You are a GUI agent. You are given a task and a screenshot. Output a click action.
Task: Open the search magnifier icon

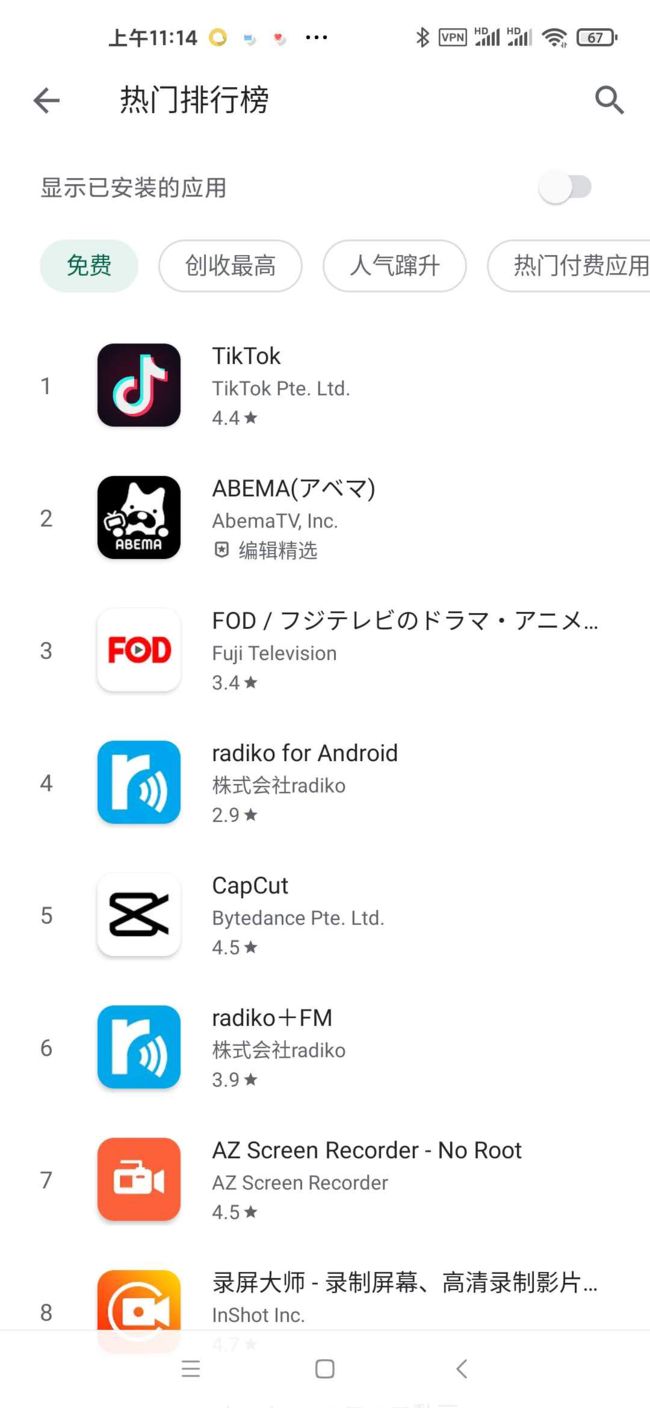tap(609, 100)
